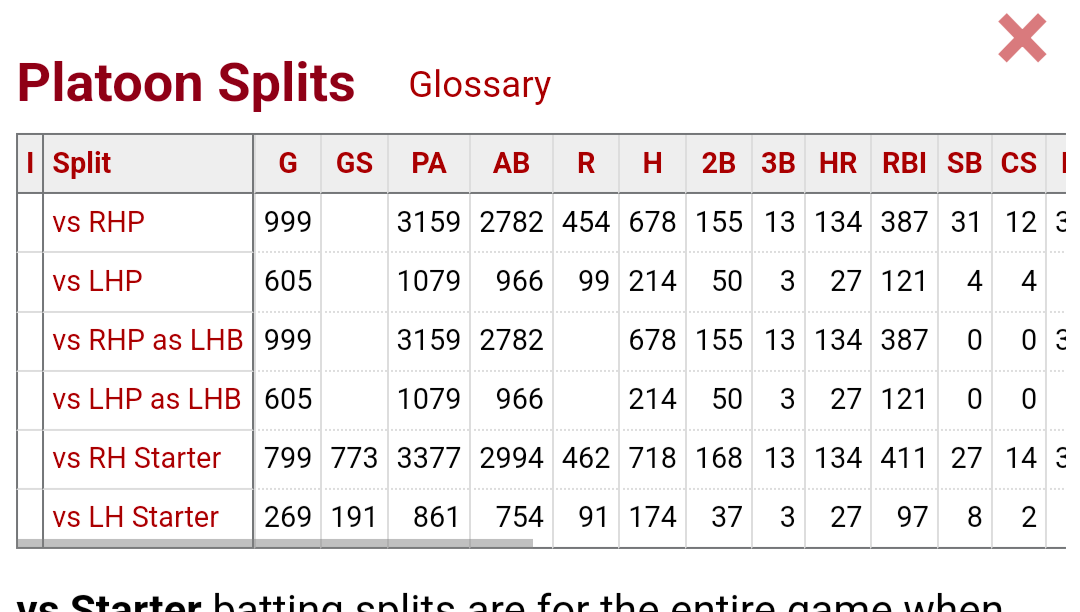Sort table by the Split column
1080x612 pixels.
82,164
